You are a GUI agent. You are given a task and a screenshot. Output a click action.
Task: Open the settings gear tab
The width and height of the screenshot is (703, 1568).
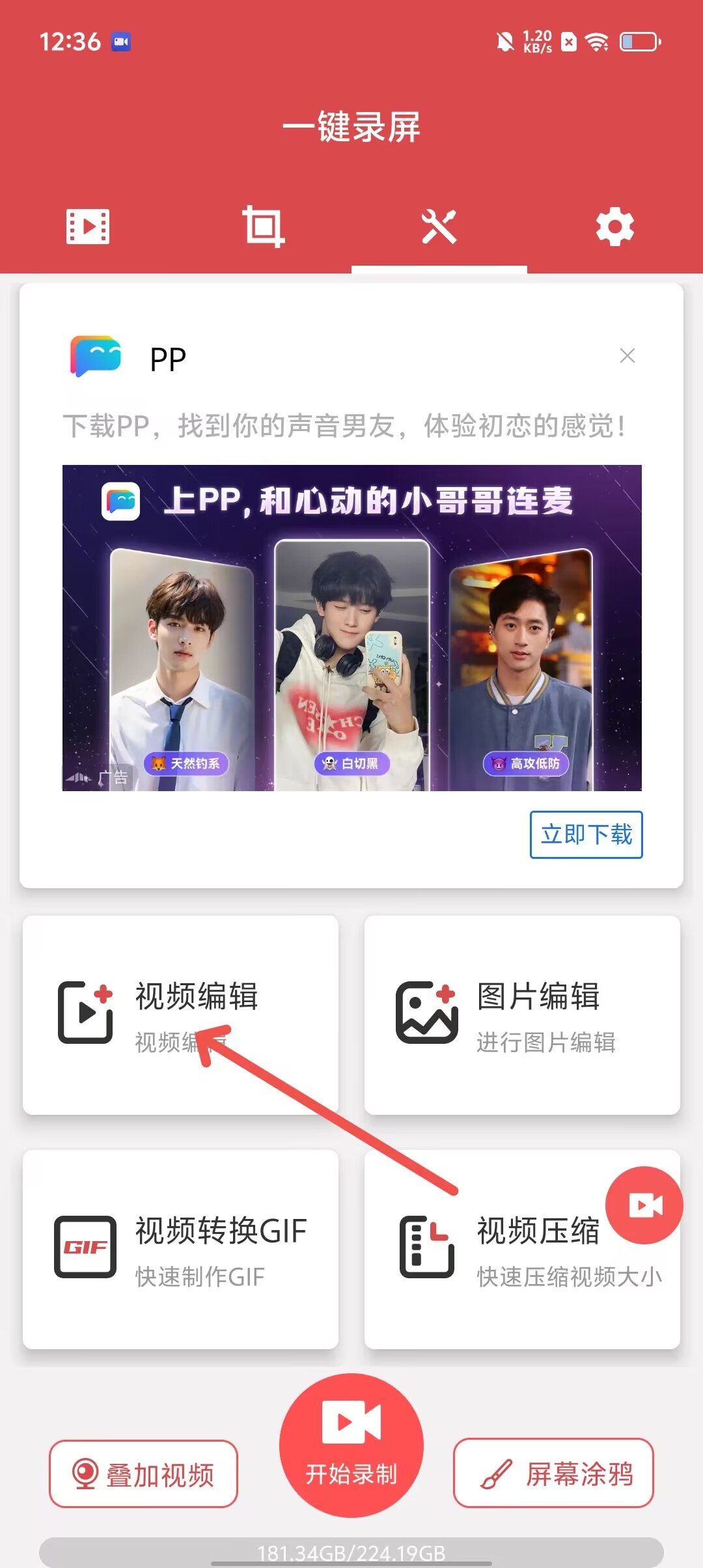(614, 227)
